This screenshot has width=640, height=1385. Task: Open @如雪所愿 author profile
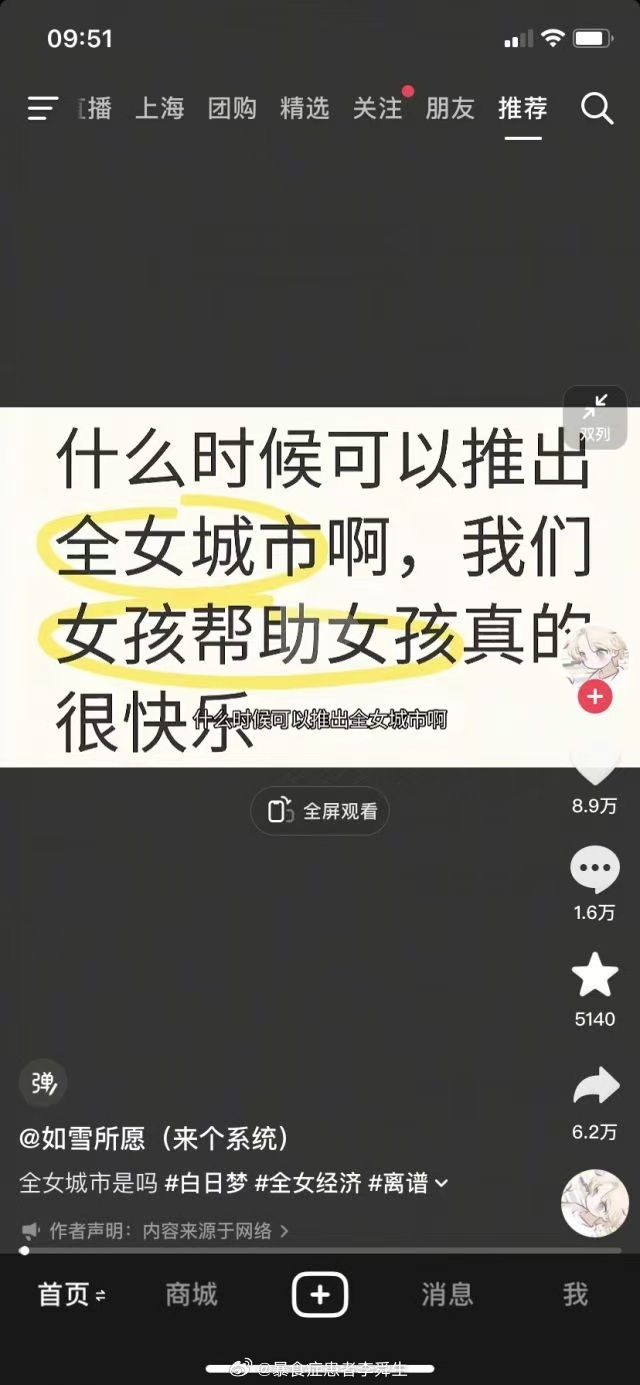(155, 1138)
